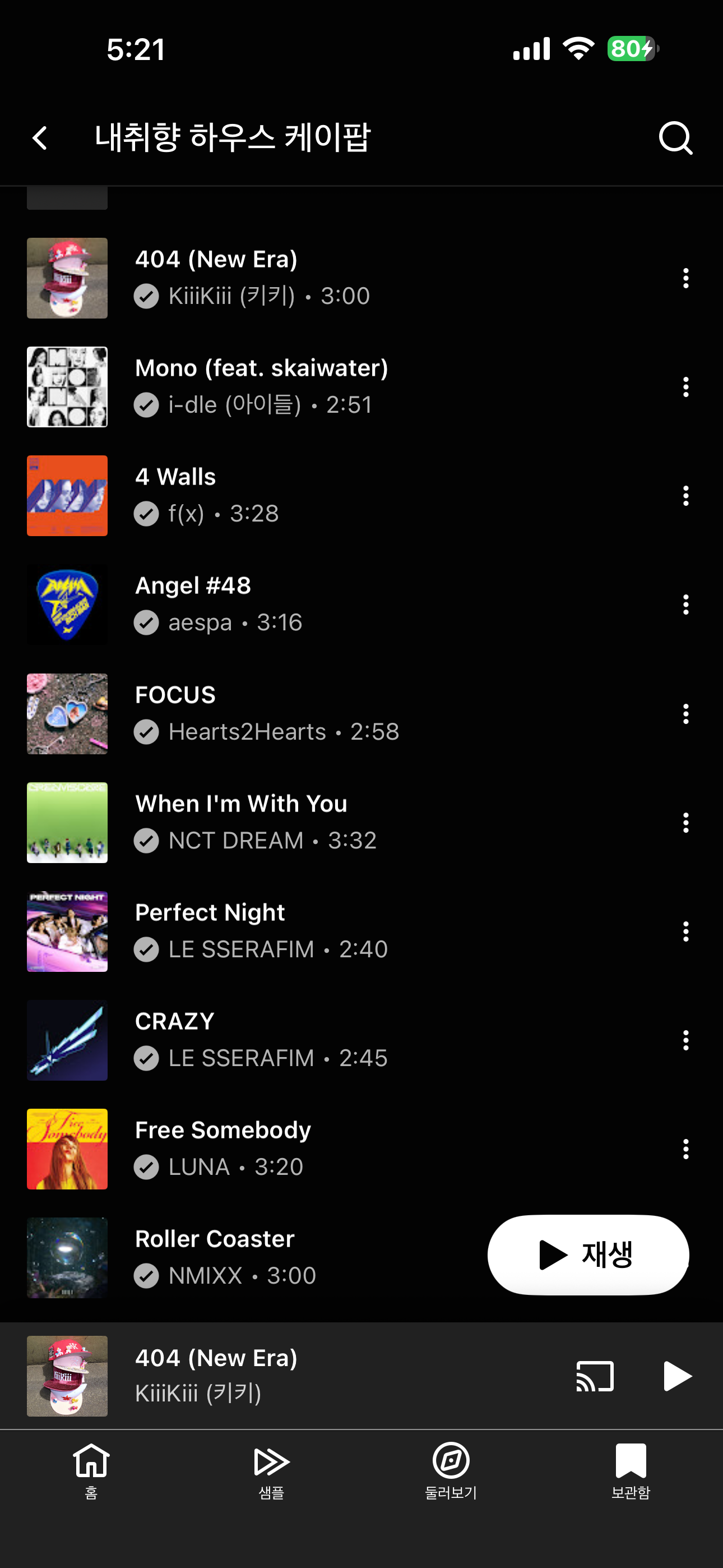Search within this playlist
Screen dimensions: 723x1568
(x=675, y=138)
